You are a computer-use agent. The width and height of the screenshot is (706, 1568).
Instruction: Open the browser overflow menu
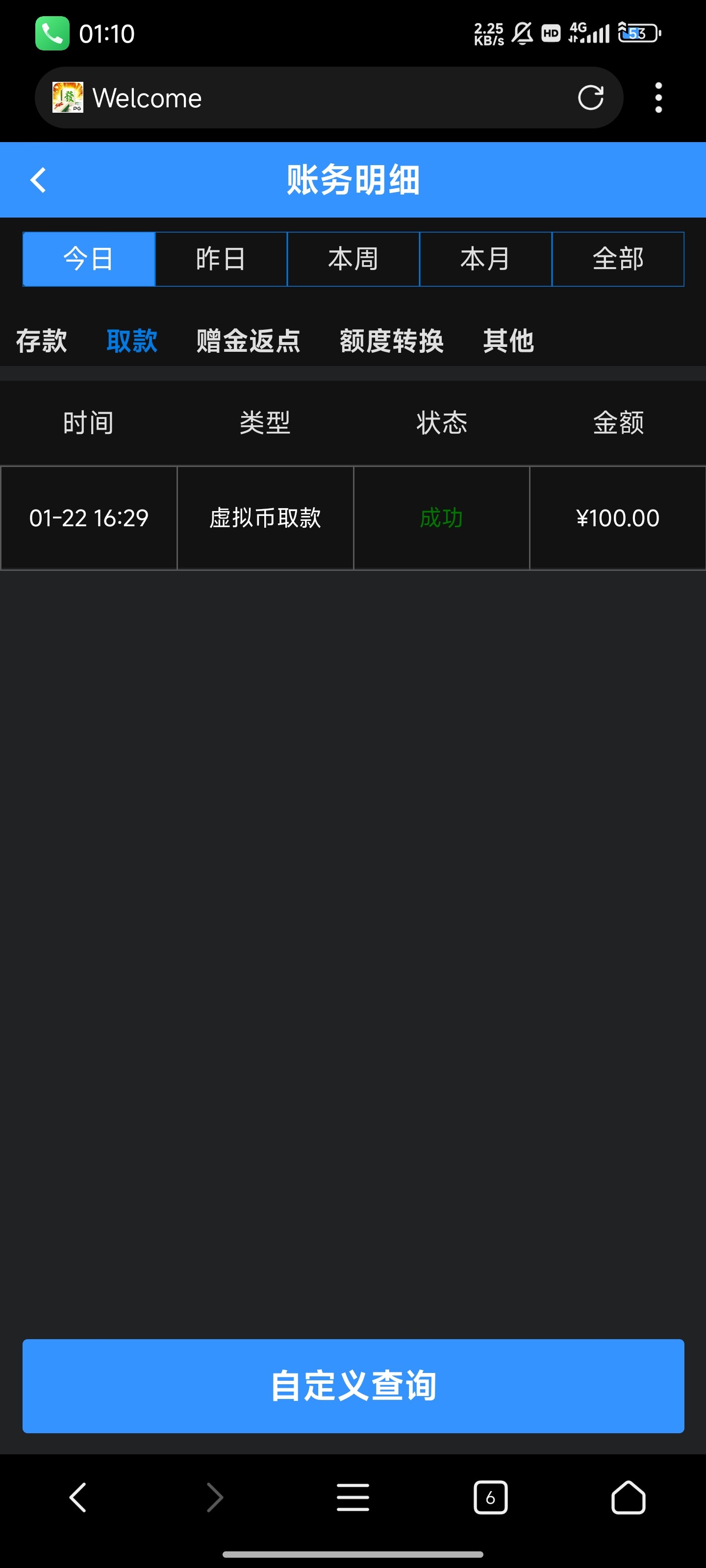pyautogui.click(x=658, y=98)
